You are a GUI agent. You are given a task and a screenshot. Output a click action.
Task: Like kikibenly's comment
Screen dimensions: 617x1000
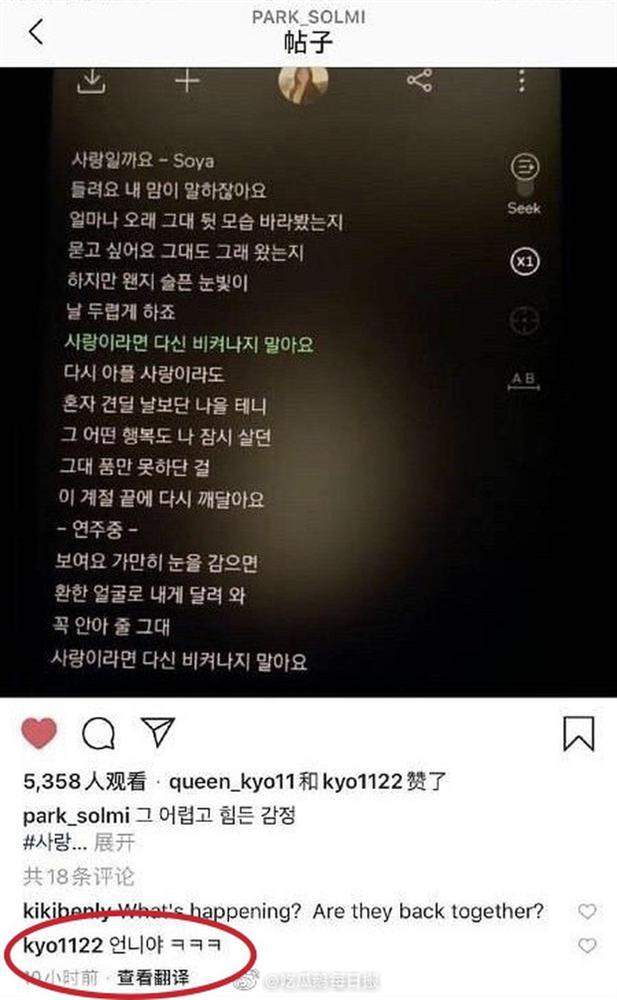coord(587,911)
